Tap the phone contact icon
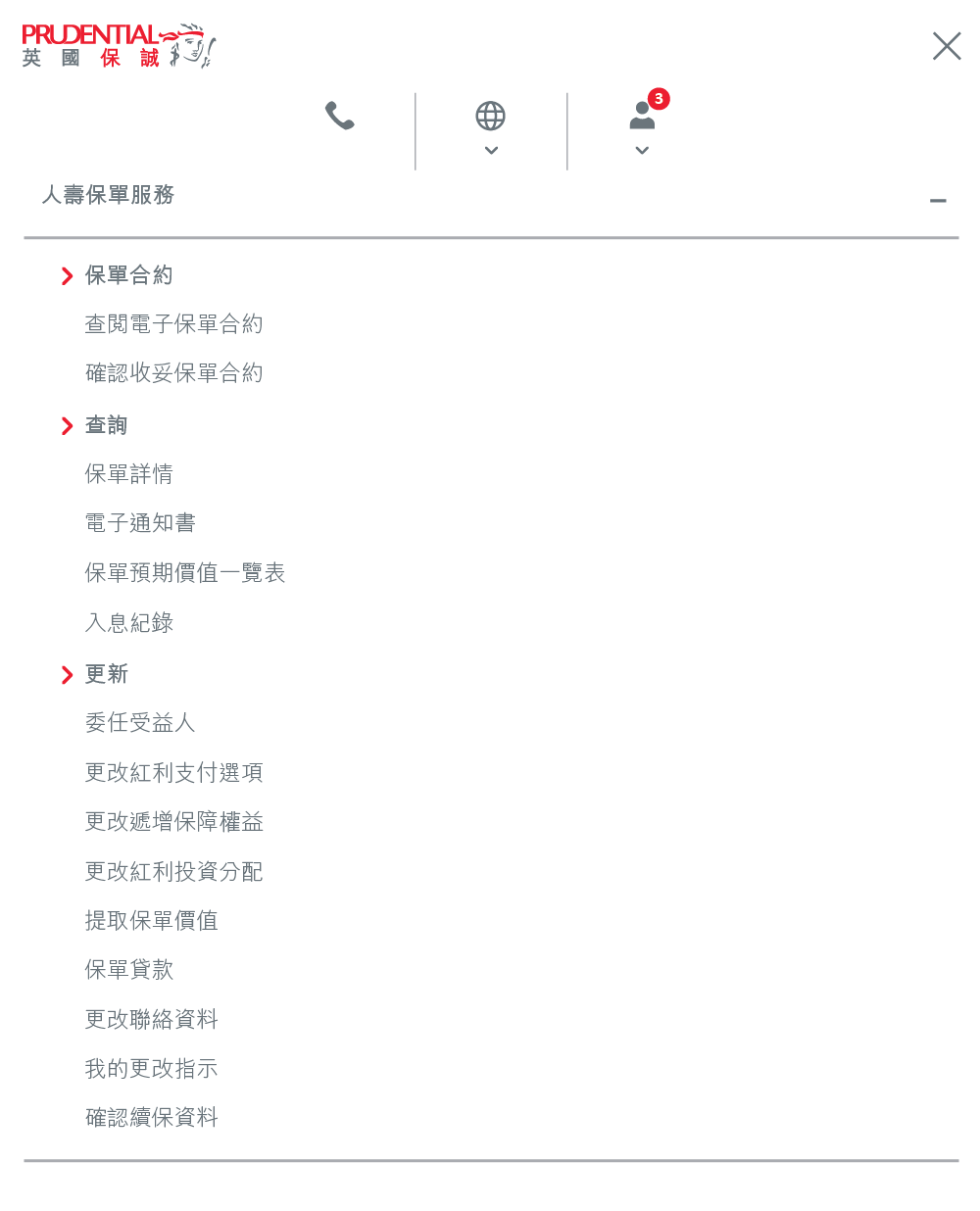The width and height of the screenshot is (980, 1211). 340,117
